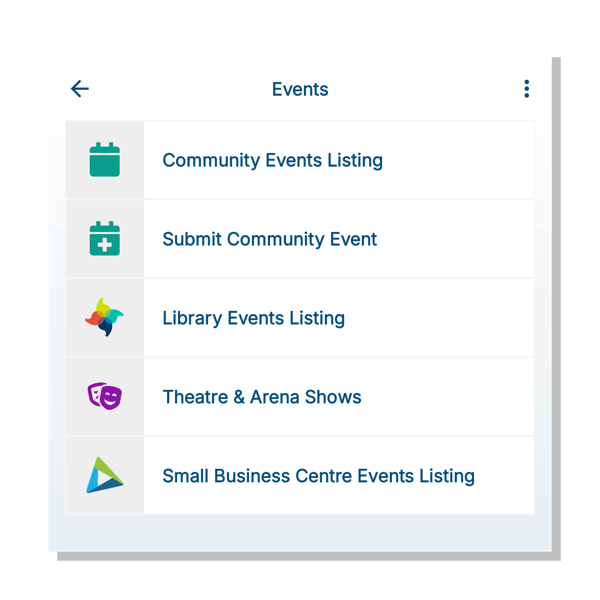Open Community Events Listing
The height and width of the screenshot is (600, 600).
[x=272, y=160]
